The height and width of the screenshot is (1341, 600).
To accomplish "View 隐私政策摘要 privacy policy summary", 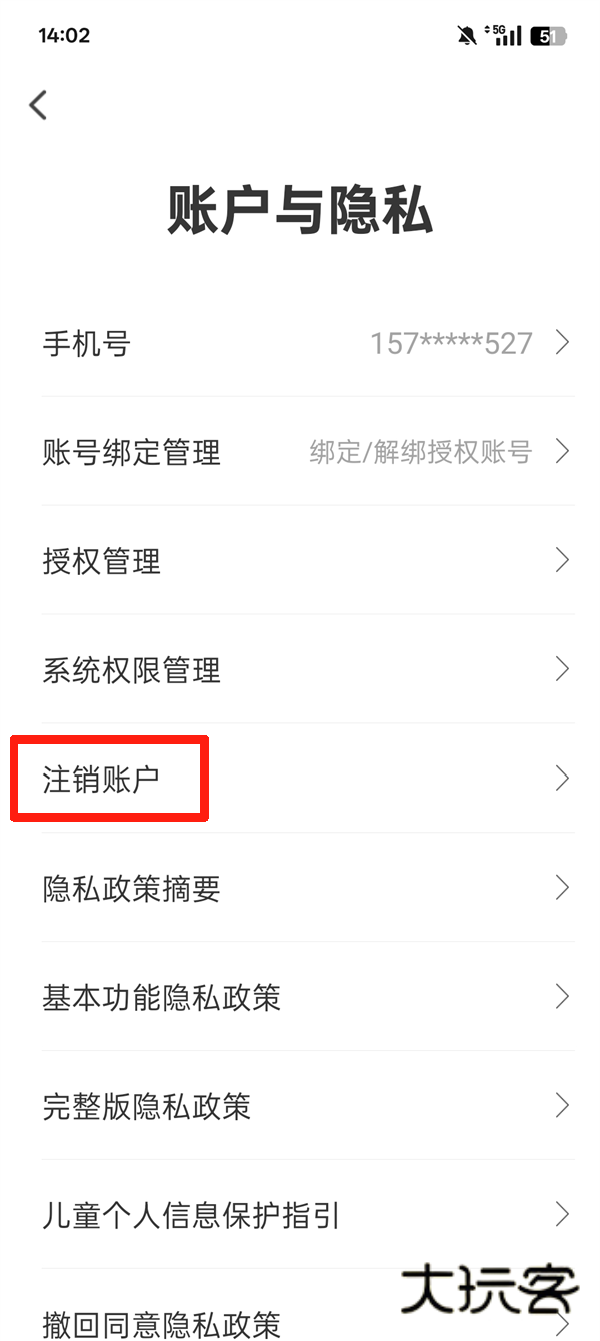I will click(300, 888).
